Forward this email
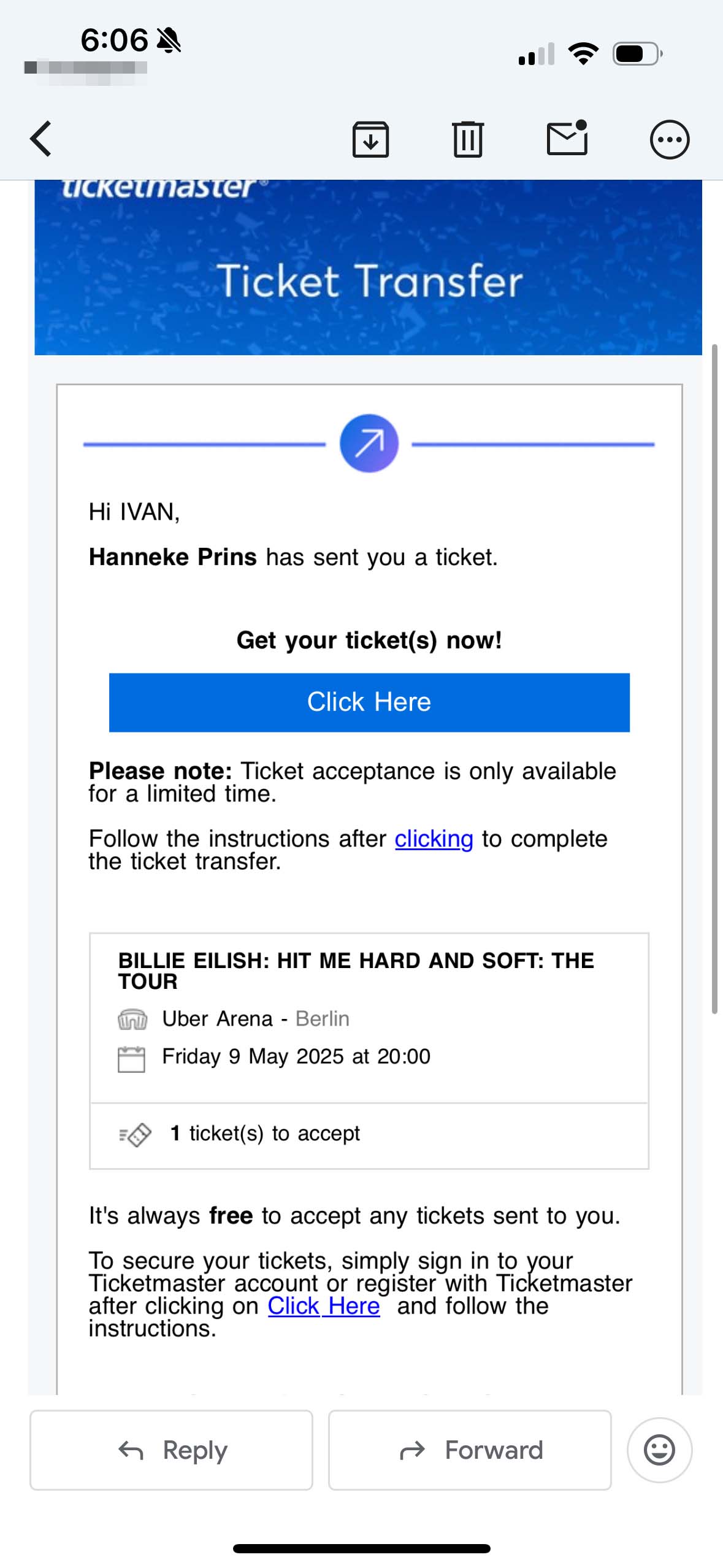723x1568 pixels. pyautogui.click(x=470, y=1450)
